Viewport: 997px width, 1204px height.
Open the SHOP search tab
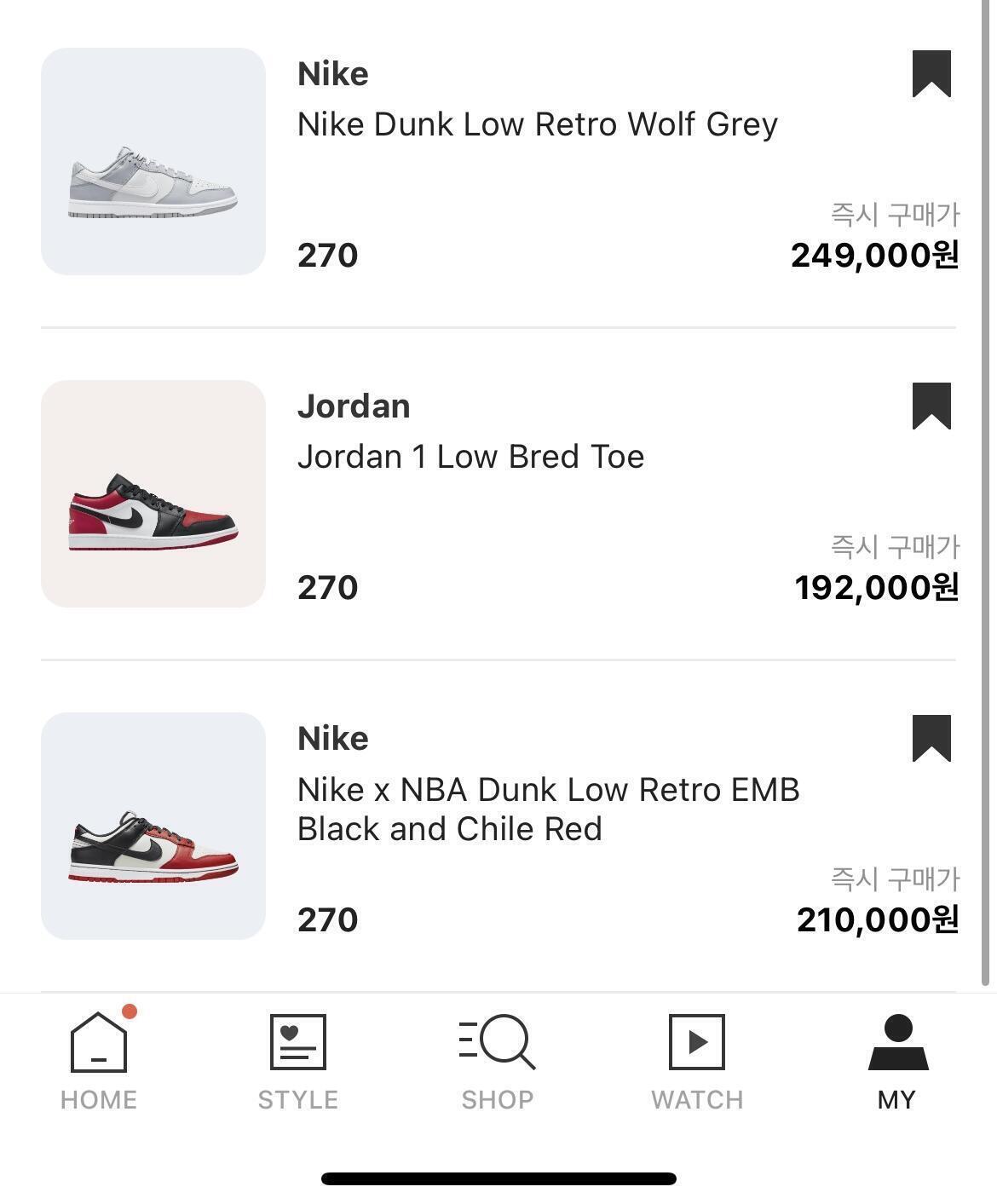[x=498, y=1062]
